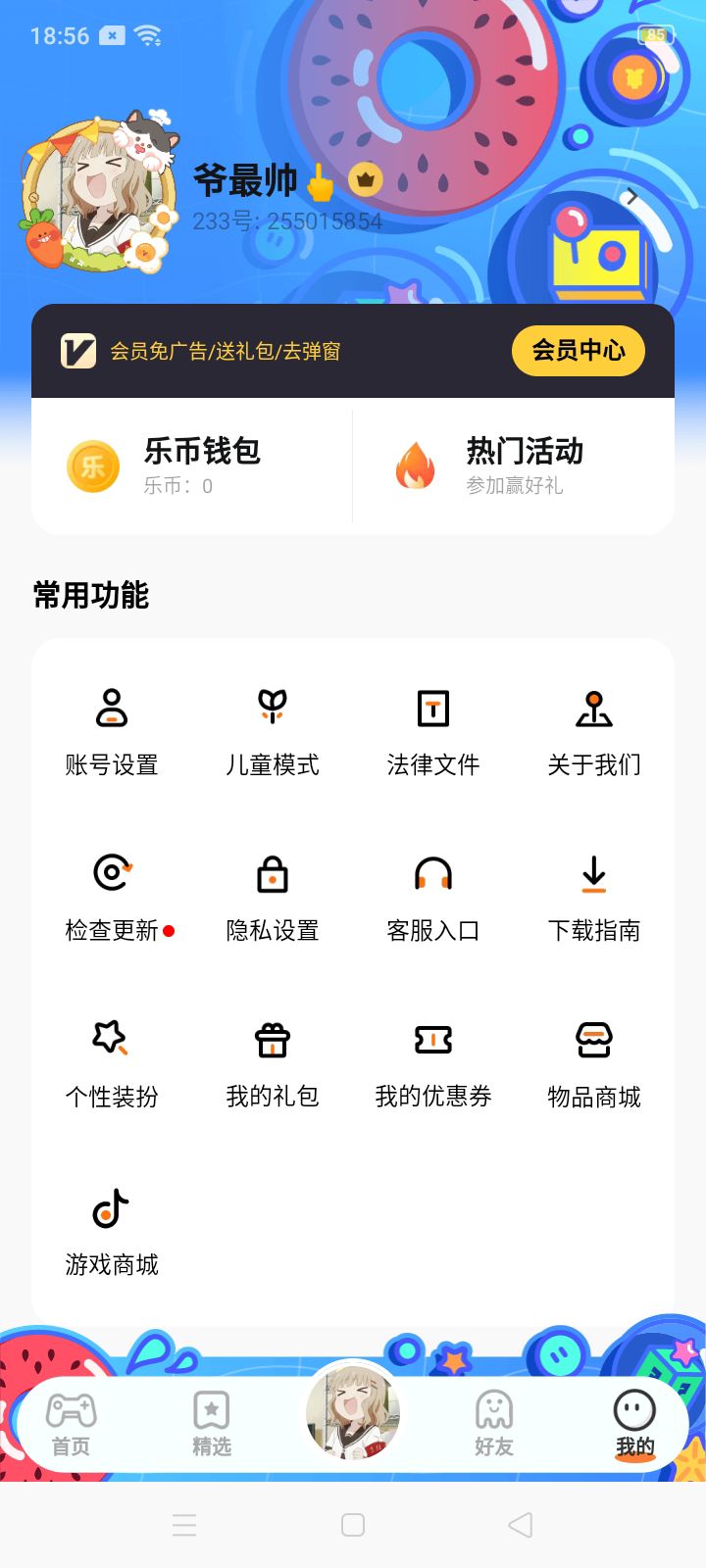Switch to the 首页 tab
Screen dimensions: 706x1568
coord(71,1425)
